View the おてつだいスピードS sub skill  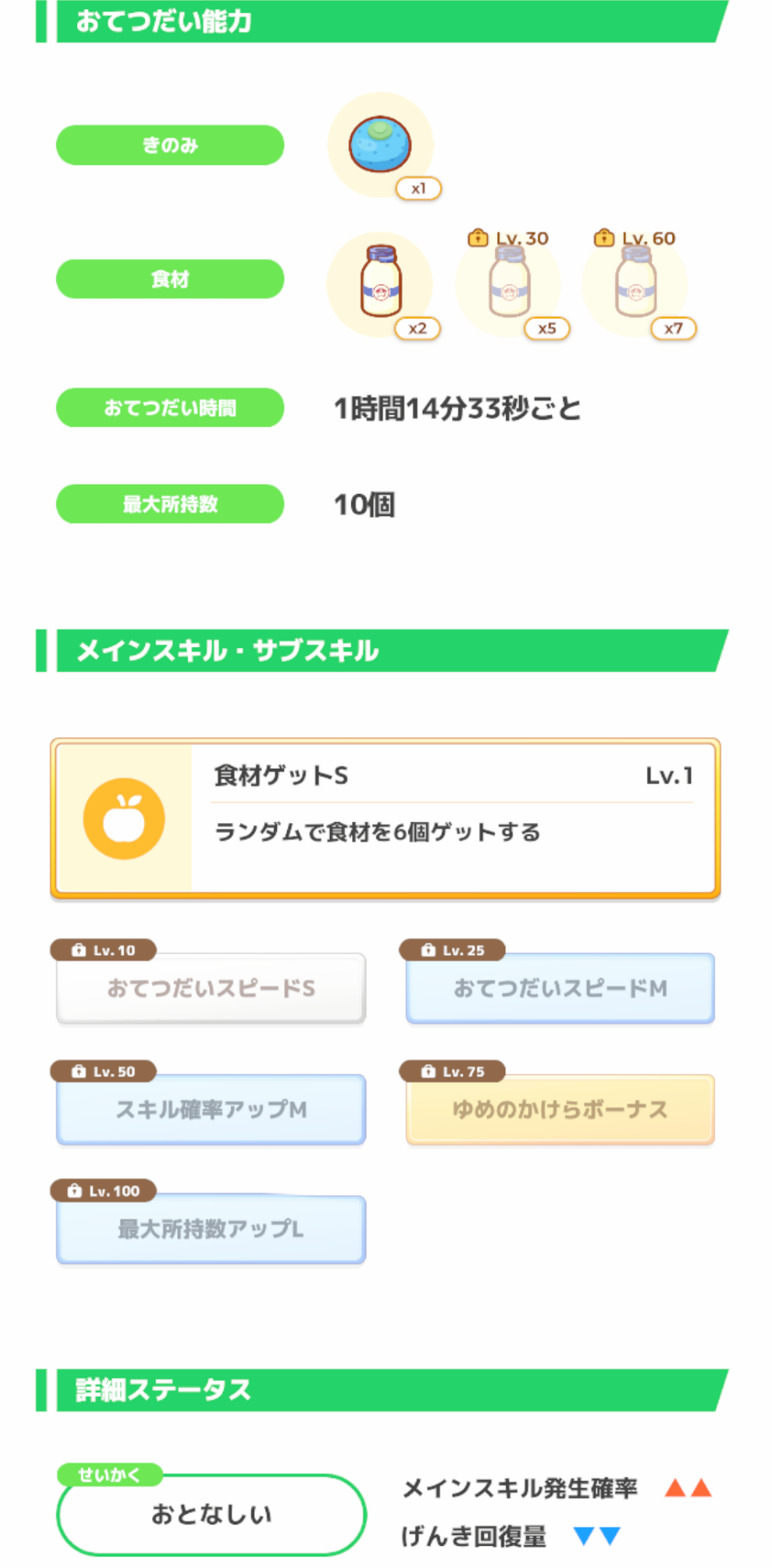211,988
